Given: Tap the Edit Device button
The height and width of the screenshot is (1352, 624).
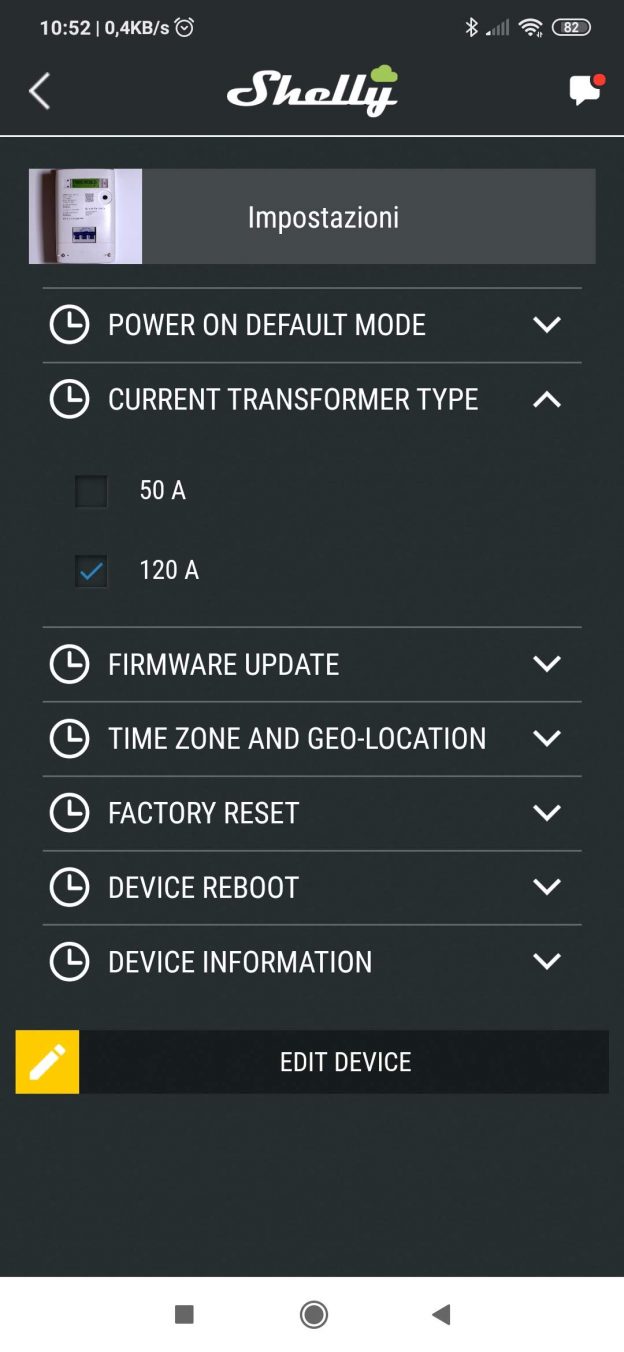Looking at the screenshot, I should 344,1061.
